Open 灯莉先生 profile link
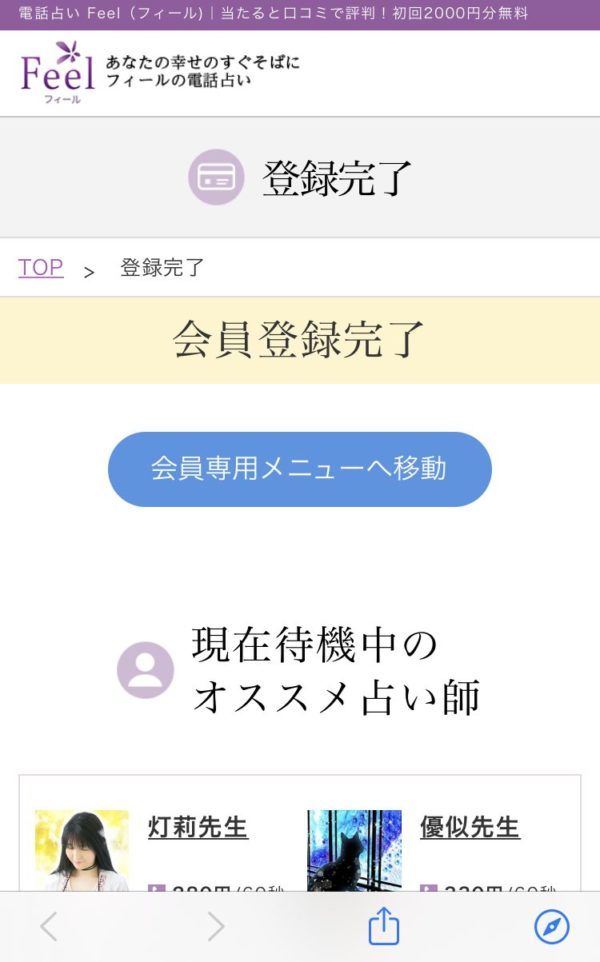The width and height of the screenshot is (600, 962). [x=198, y=828]
